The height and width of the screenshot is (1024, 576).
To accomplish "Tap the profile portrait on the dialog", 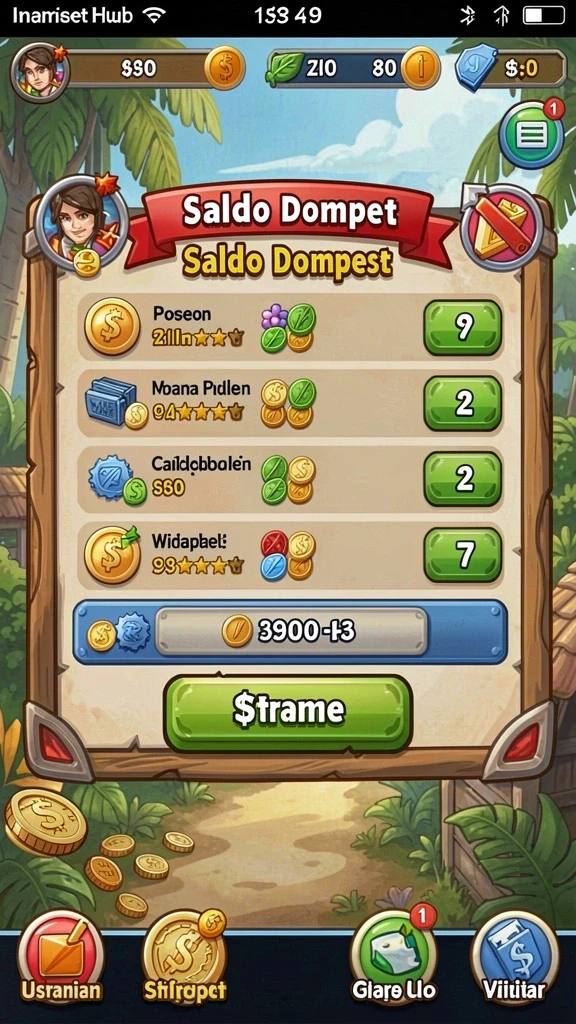I will pyautogui.click(x=82, y=223).
